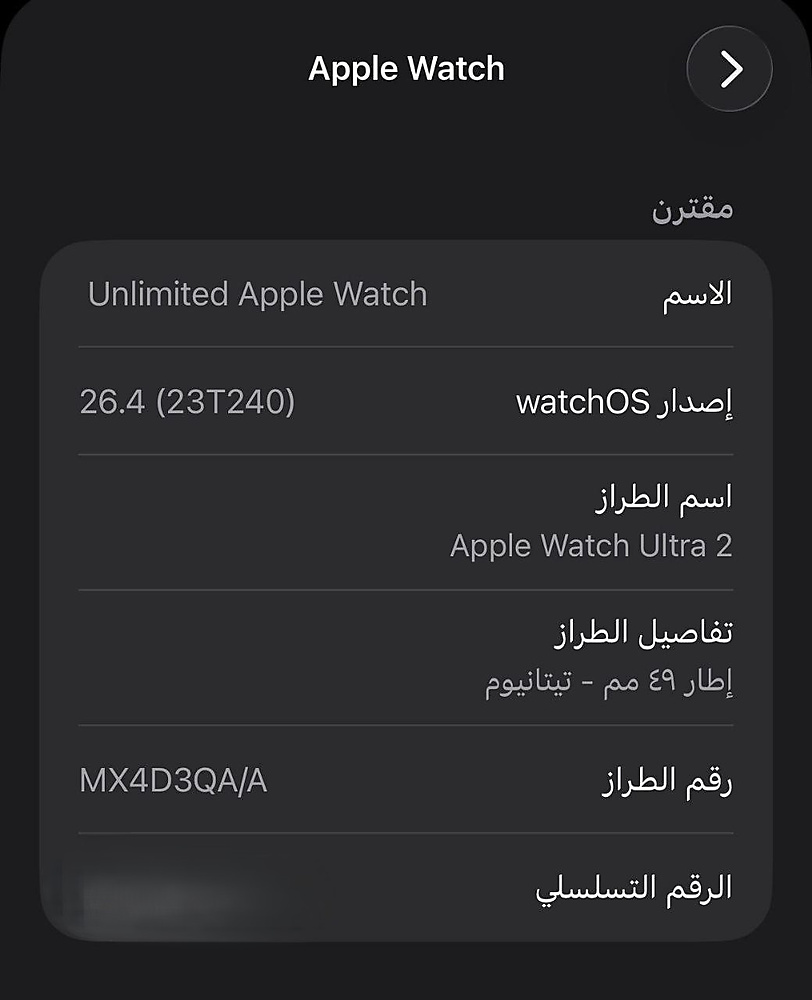Screen dimensions: 812x1000
Task: Tap the إصدار watchOS row
Action: [x=626, y=401]
